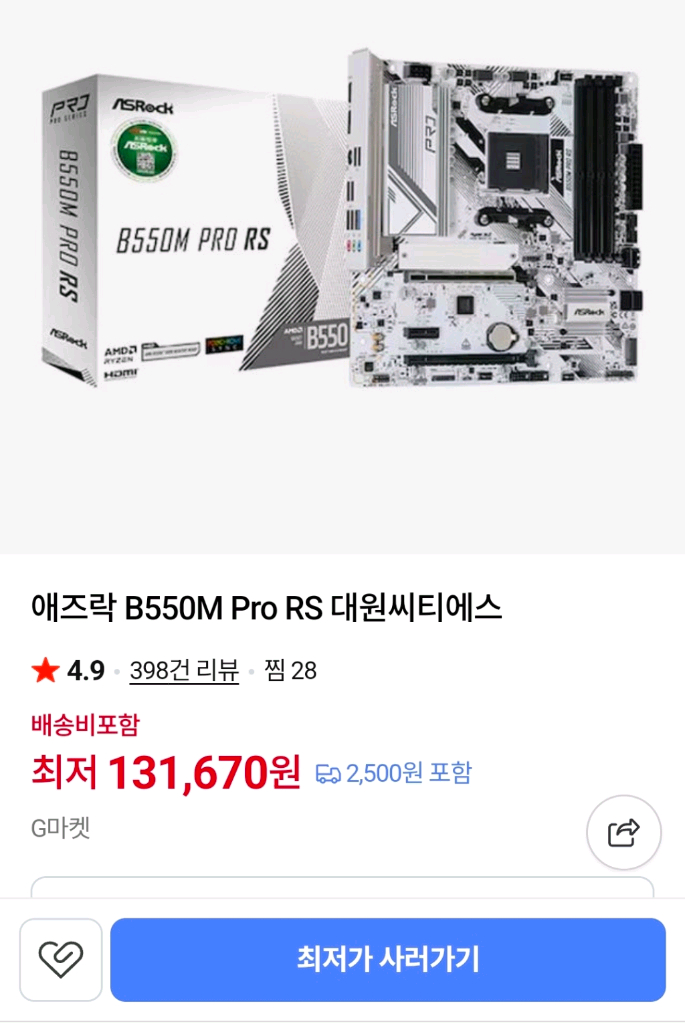Open the 398건 리뷰 reviews link
The image size is (685, 1024).
184,671
